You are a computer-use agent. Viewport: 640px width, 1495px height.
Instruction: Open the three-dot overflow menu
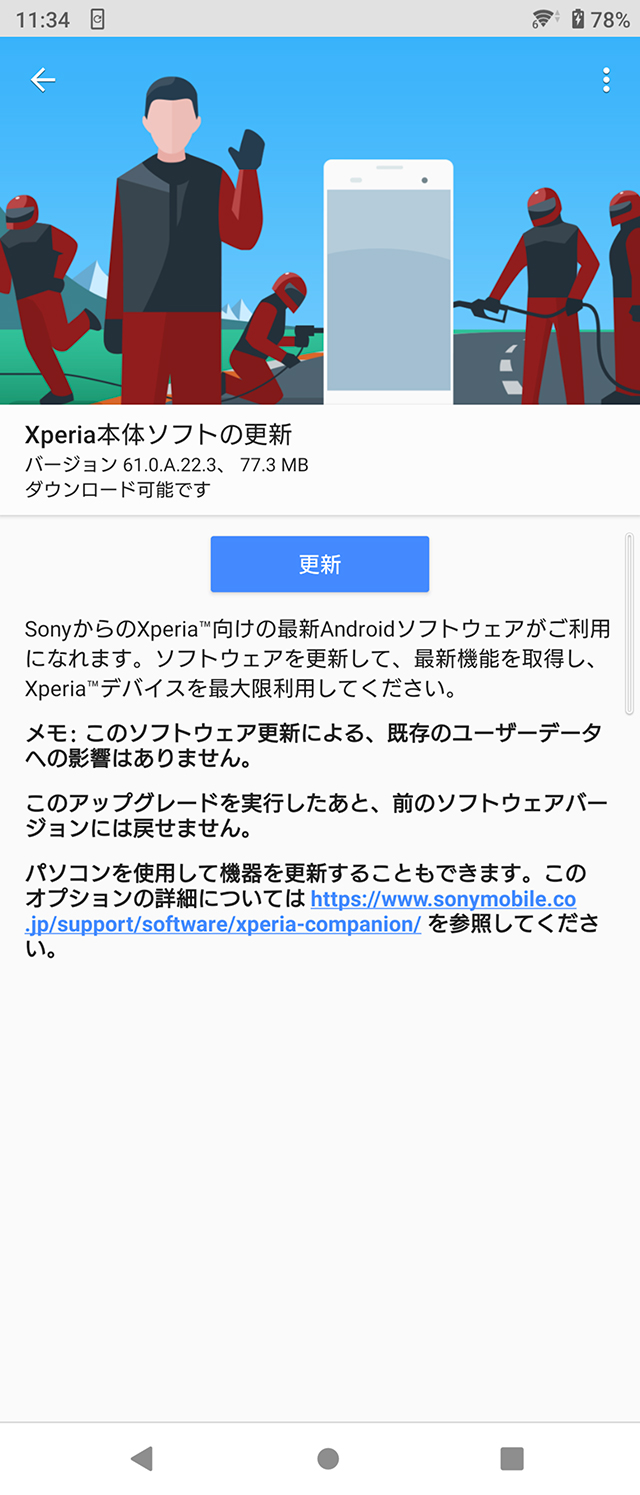[x=606, y=80]
